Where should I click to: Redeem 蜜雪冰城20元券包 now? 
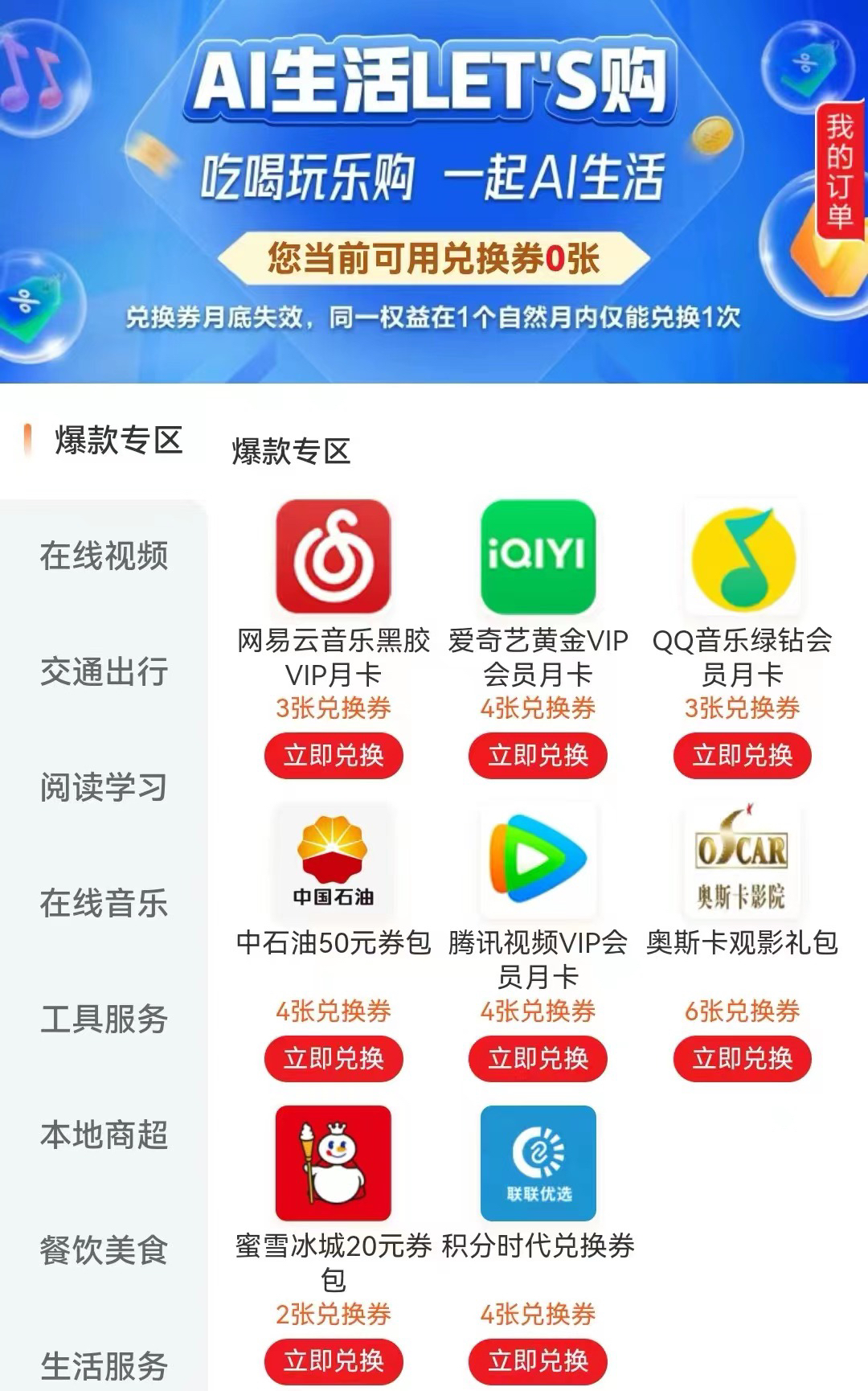pyautogui.click(x=334, y=1360)
